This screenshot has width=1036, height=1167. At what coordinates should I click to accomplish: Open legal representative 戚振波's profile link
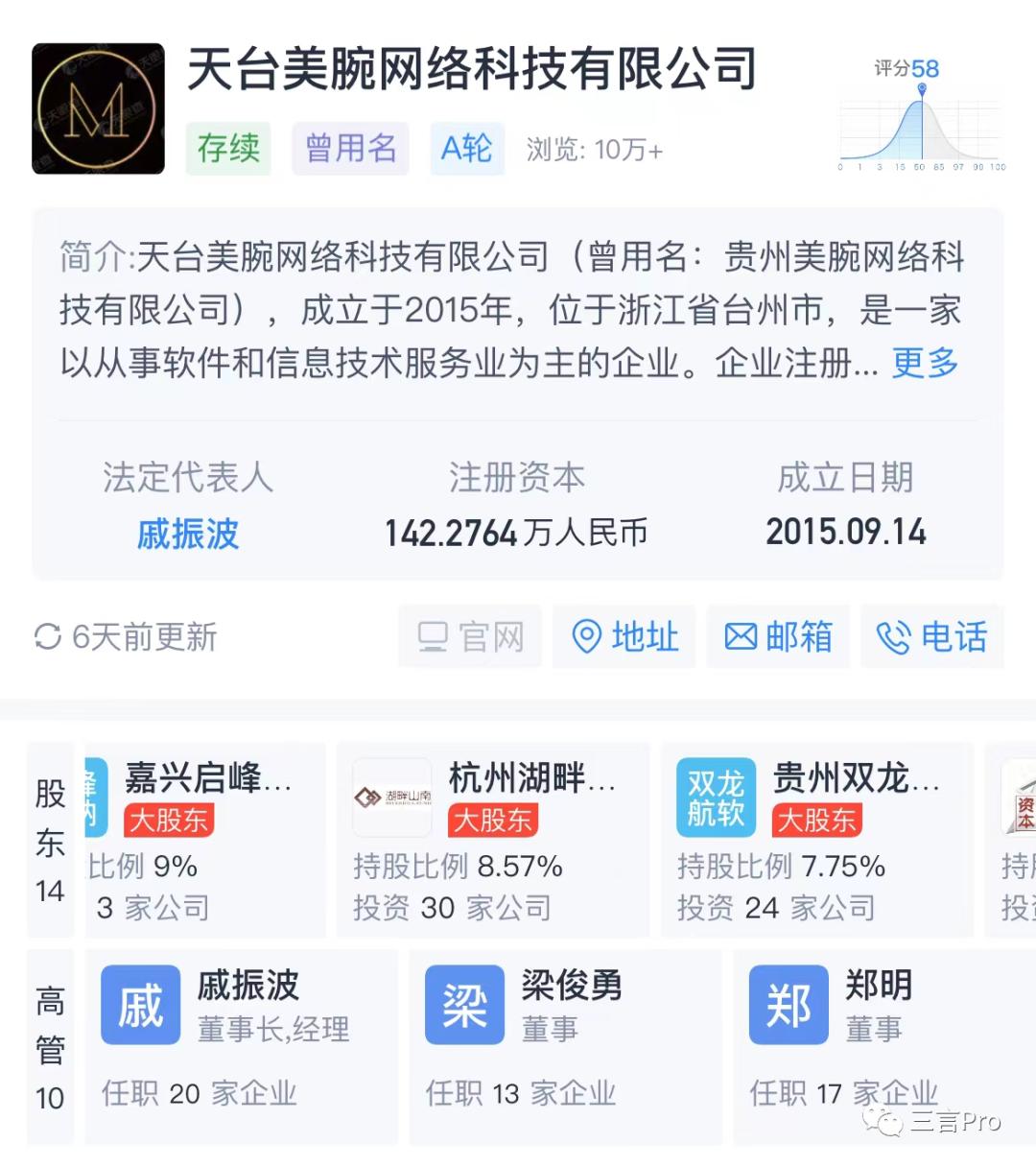[x=188, y=534]
